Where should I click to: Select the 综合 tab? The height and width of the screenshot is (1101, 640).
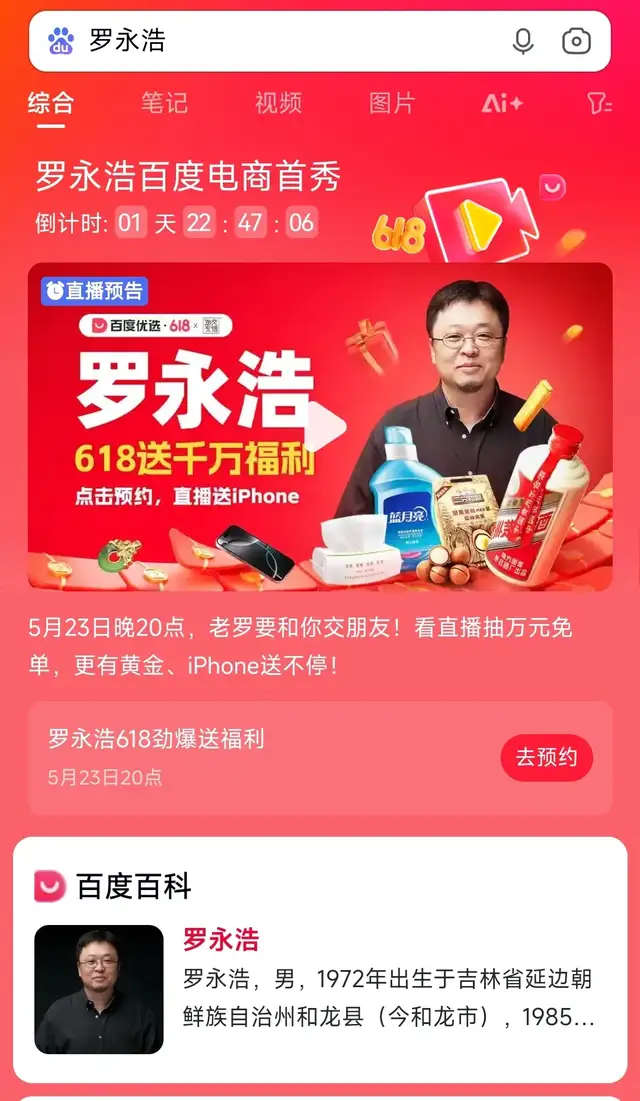coord(51,103)
